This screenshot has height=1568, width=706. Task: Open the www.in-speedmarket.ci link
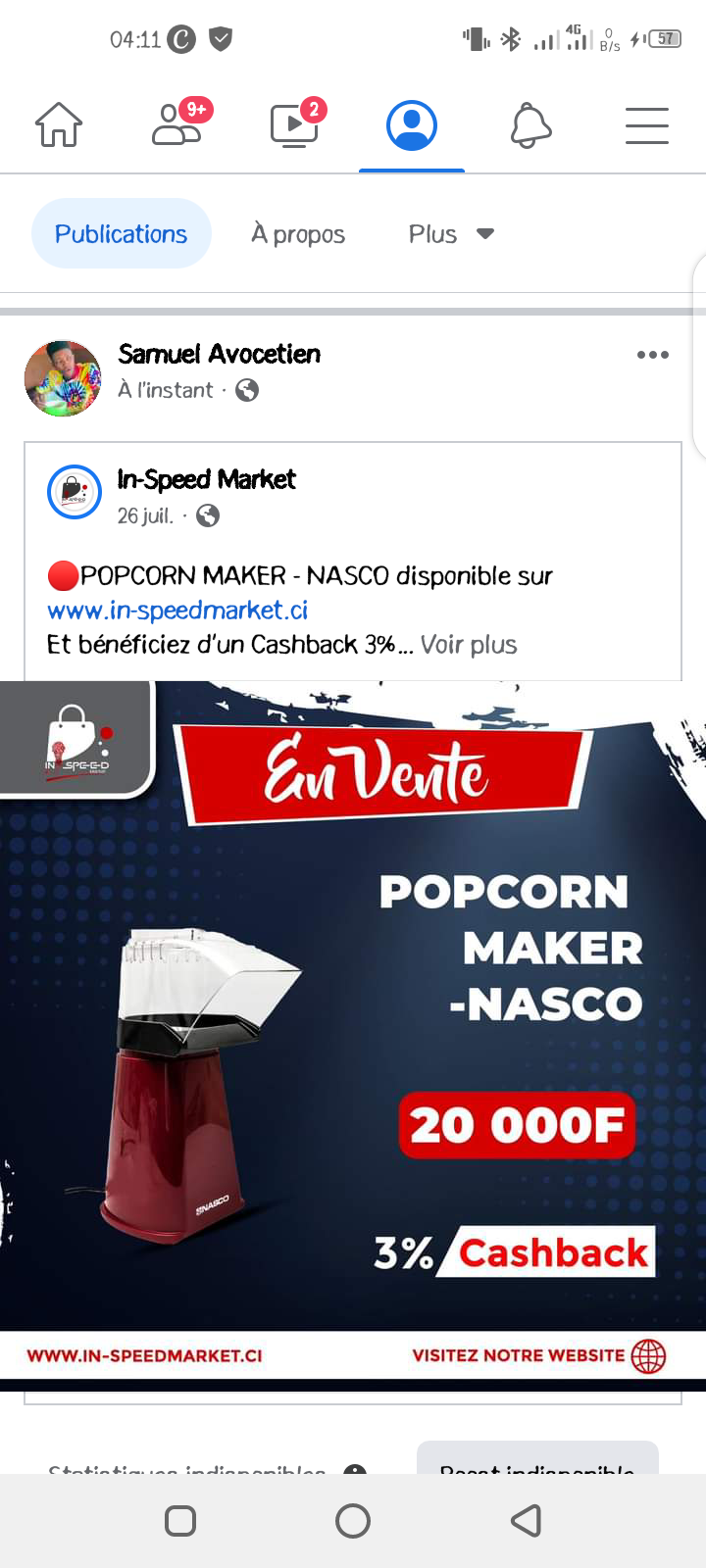177,611
